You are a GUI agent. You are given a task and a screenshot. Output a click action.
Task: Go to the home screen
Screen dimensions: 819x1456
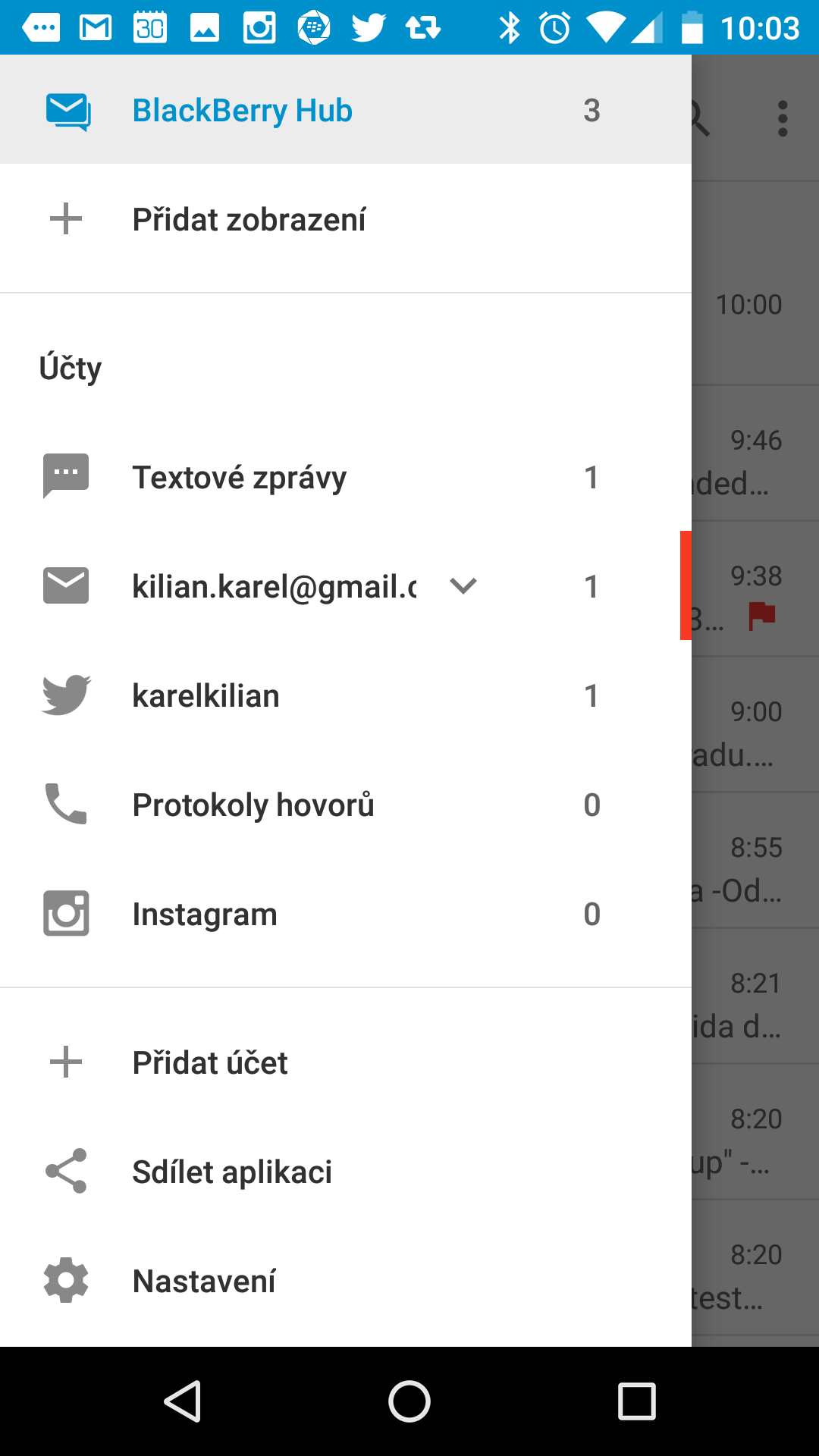409,1401
